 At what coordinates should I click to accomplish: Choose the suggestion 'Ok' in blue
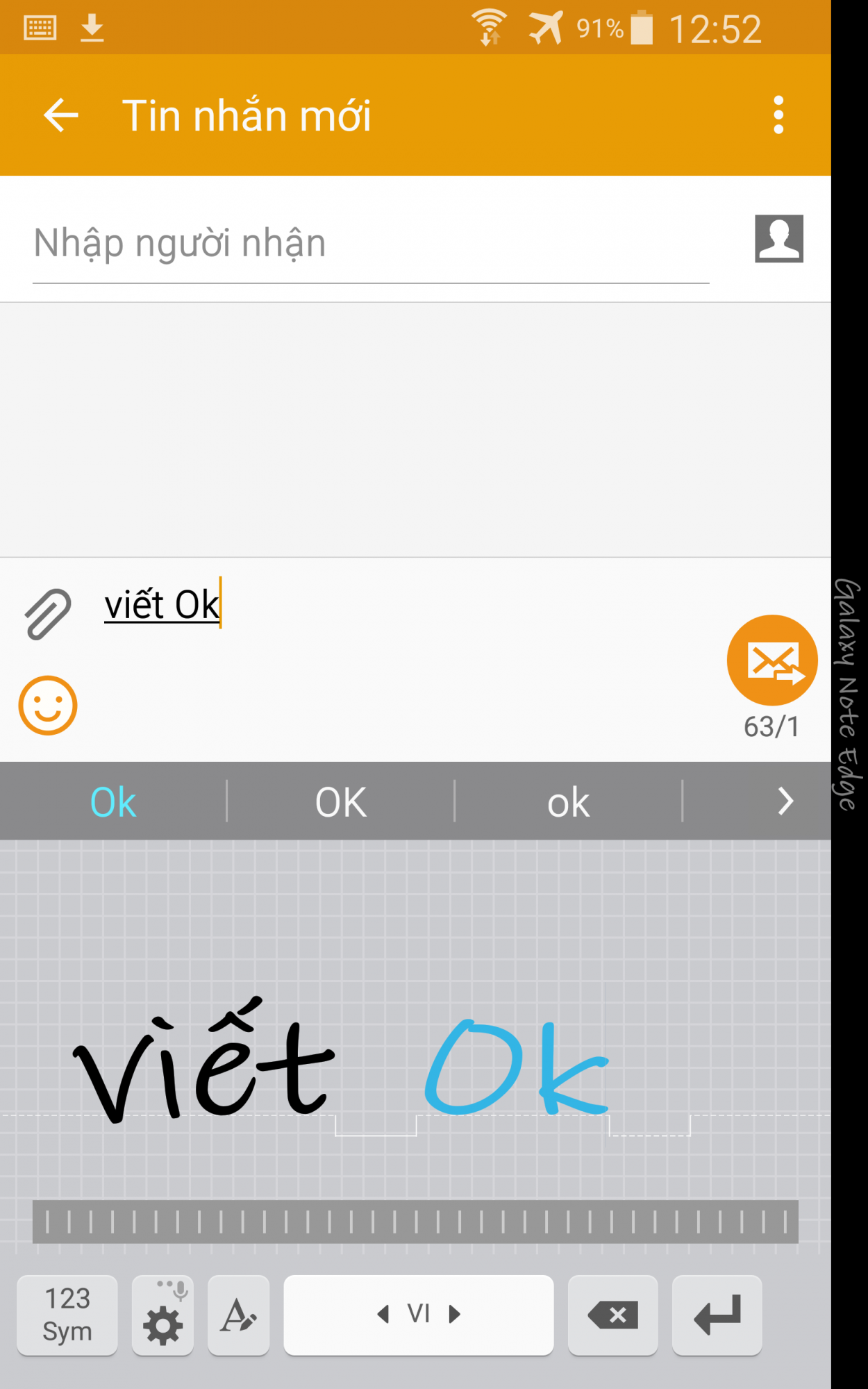(x=113, y=802)
